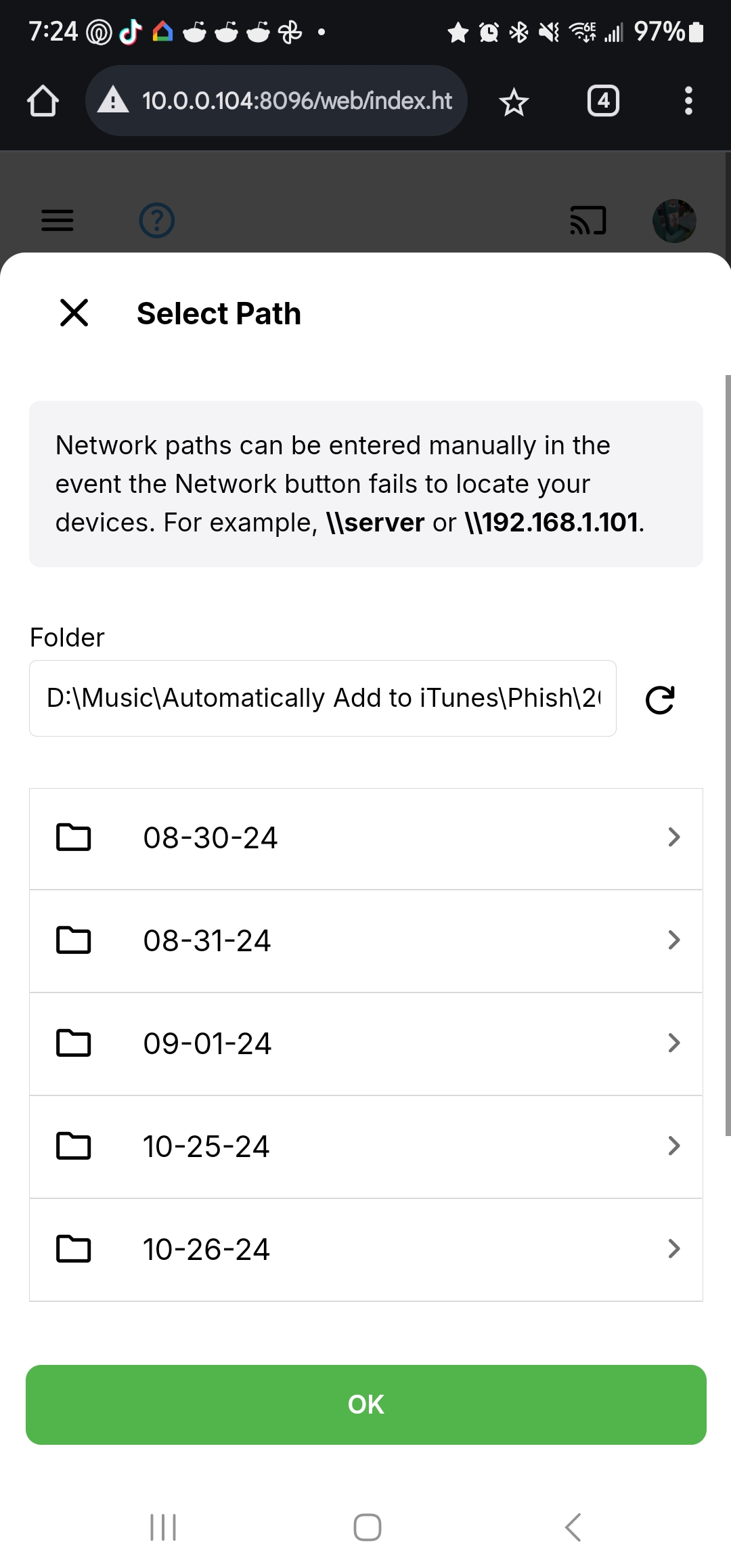731x1568 pixels.
Task: Go to the browser home page
Action: point(43,102)
